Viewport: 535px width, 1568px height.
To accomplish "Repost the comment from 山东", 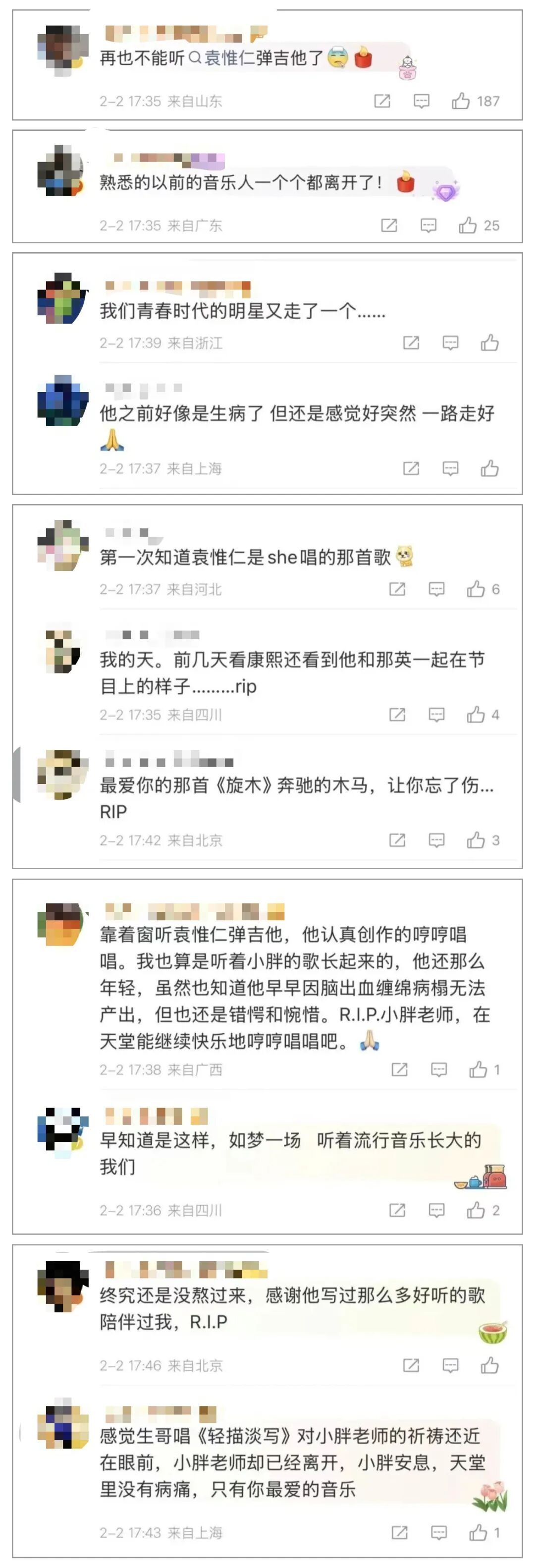I will point(382,102).
